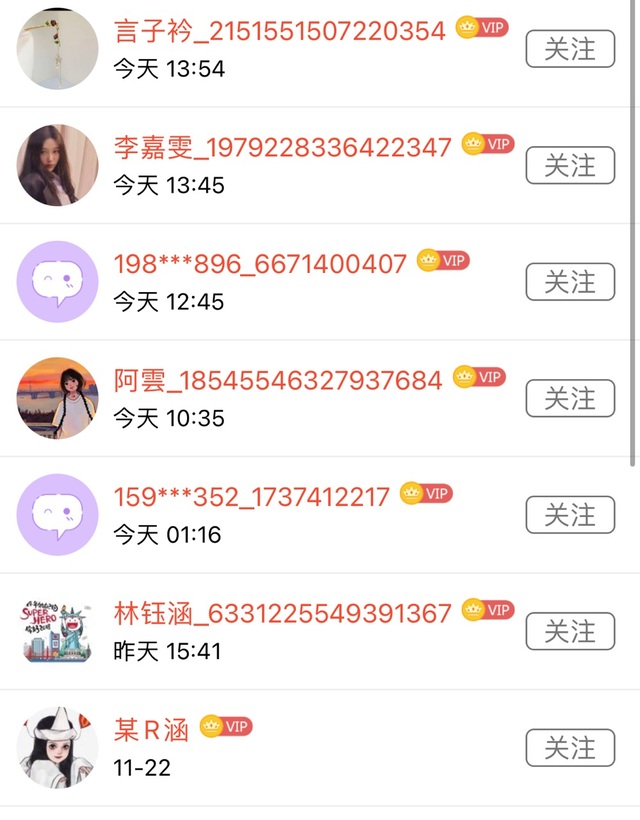Image resolution: width=640 pixels, height=820 pixels.
Task: Follow 林钰涵_6331225549391367
Action: pos(570,631)
